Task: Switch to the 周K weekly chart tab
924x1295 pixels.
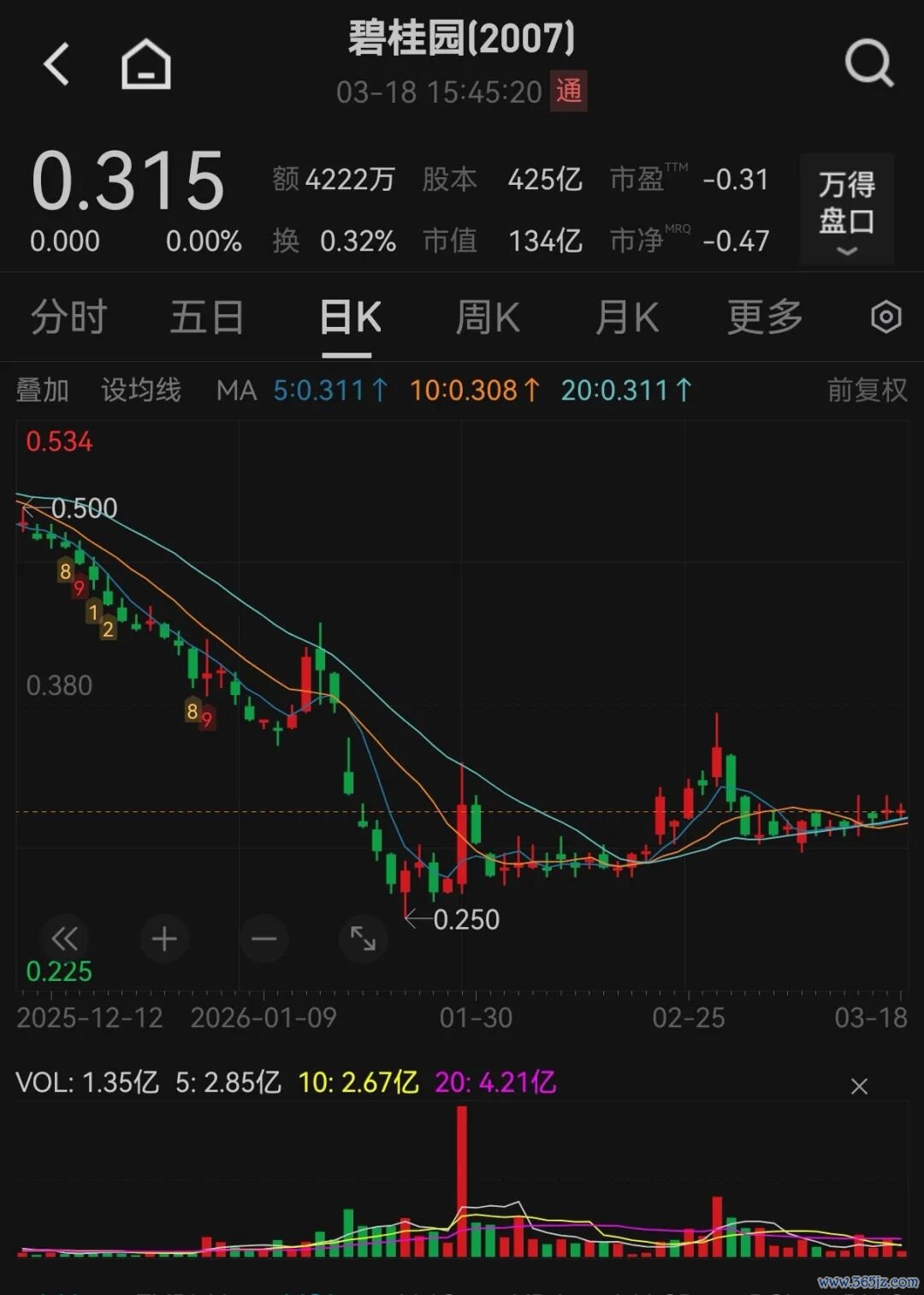Action: (488, 317)
